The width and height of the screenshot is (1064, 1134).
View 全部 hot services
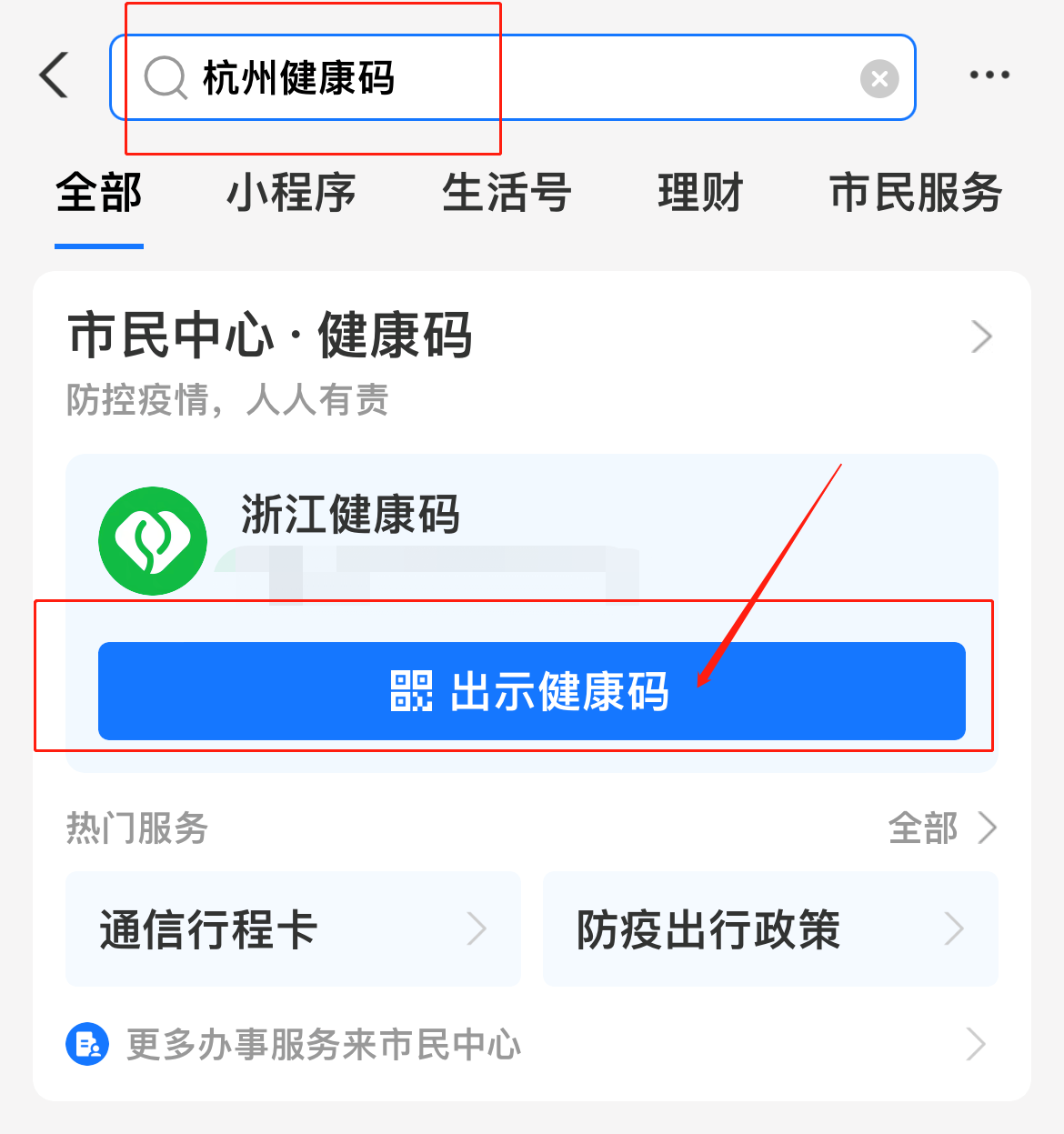click(x=941, y=828)
